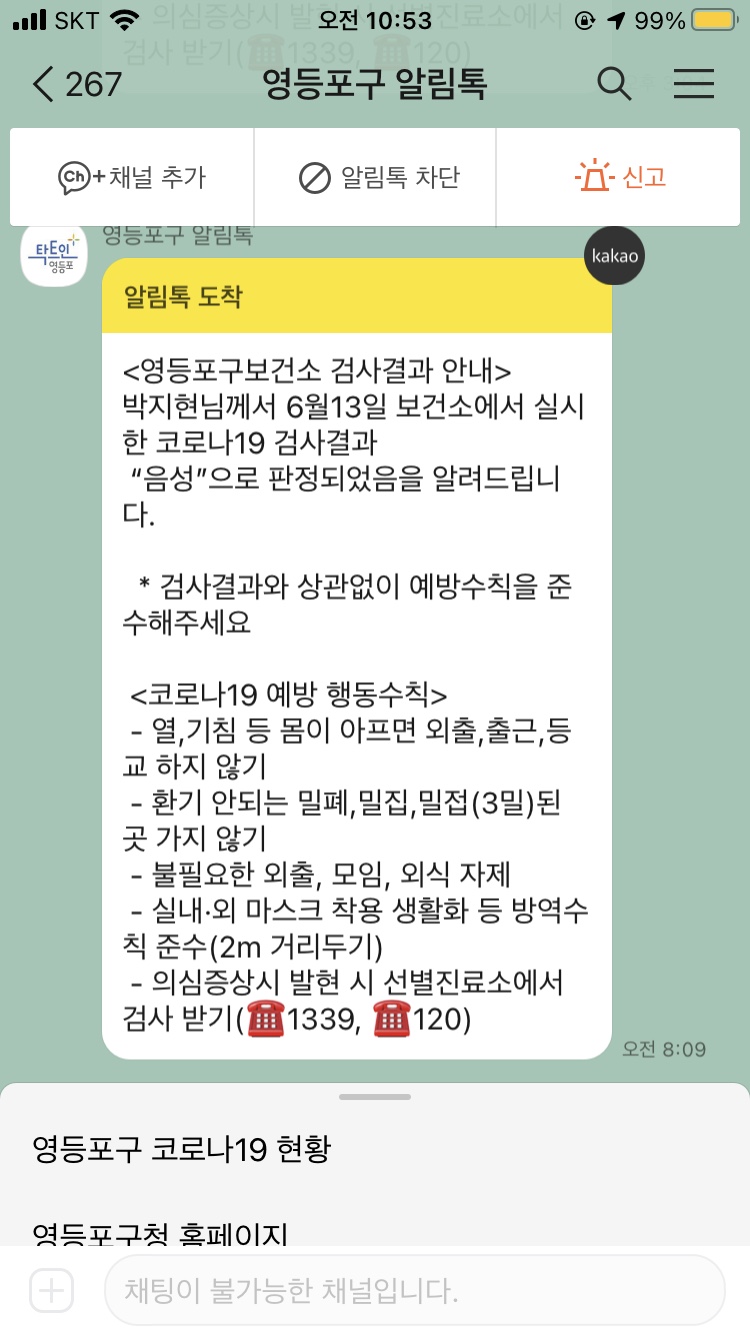This screenshot has height=1334, width=750.
Task: Open 영등포구청 홈페이지
Action: click(x=160, y=1232)
